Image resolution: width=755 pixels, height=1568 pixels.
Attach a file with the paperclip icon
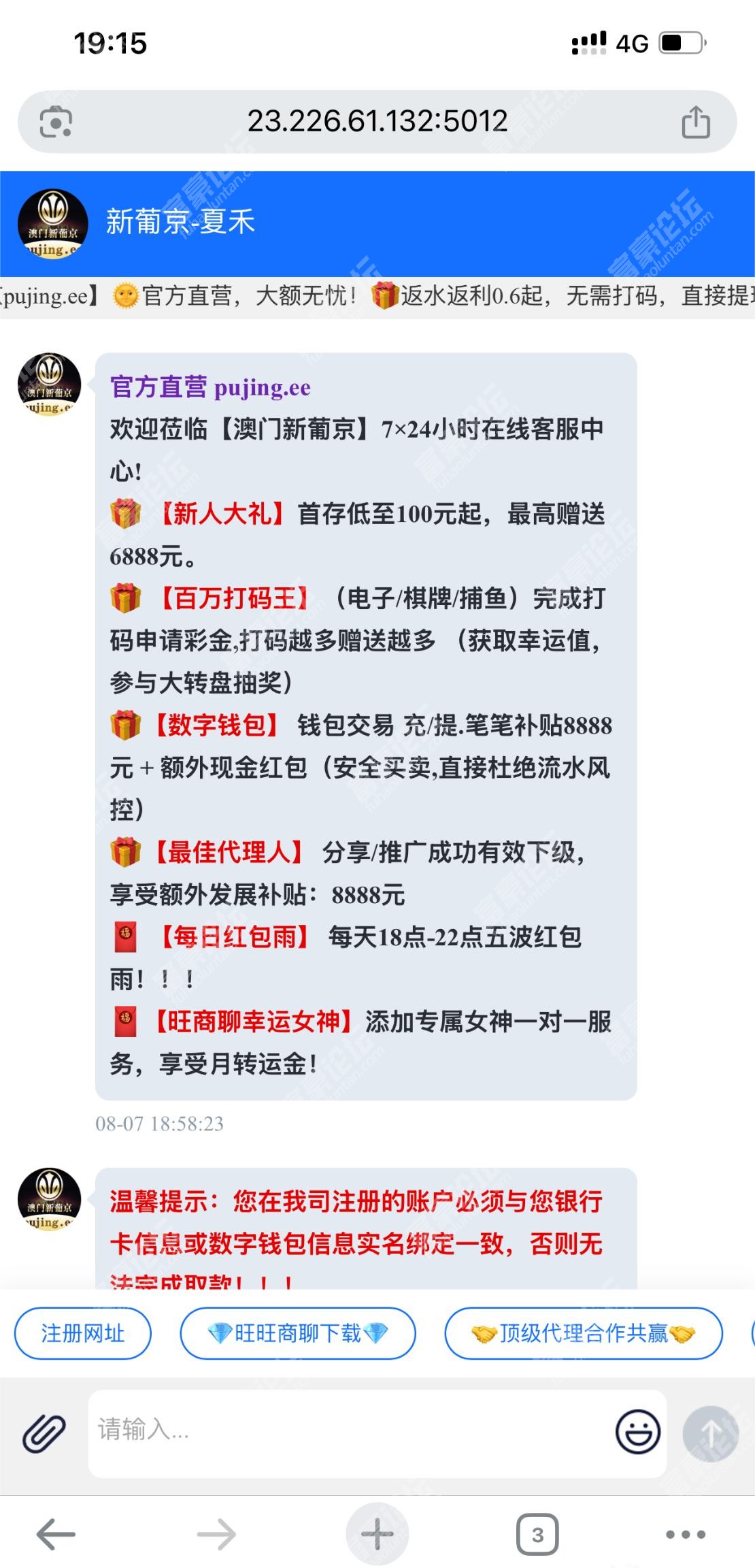point(44,1433)
